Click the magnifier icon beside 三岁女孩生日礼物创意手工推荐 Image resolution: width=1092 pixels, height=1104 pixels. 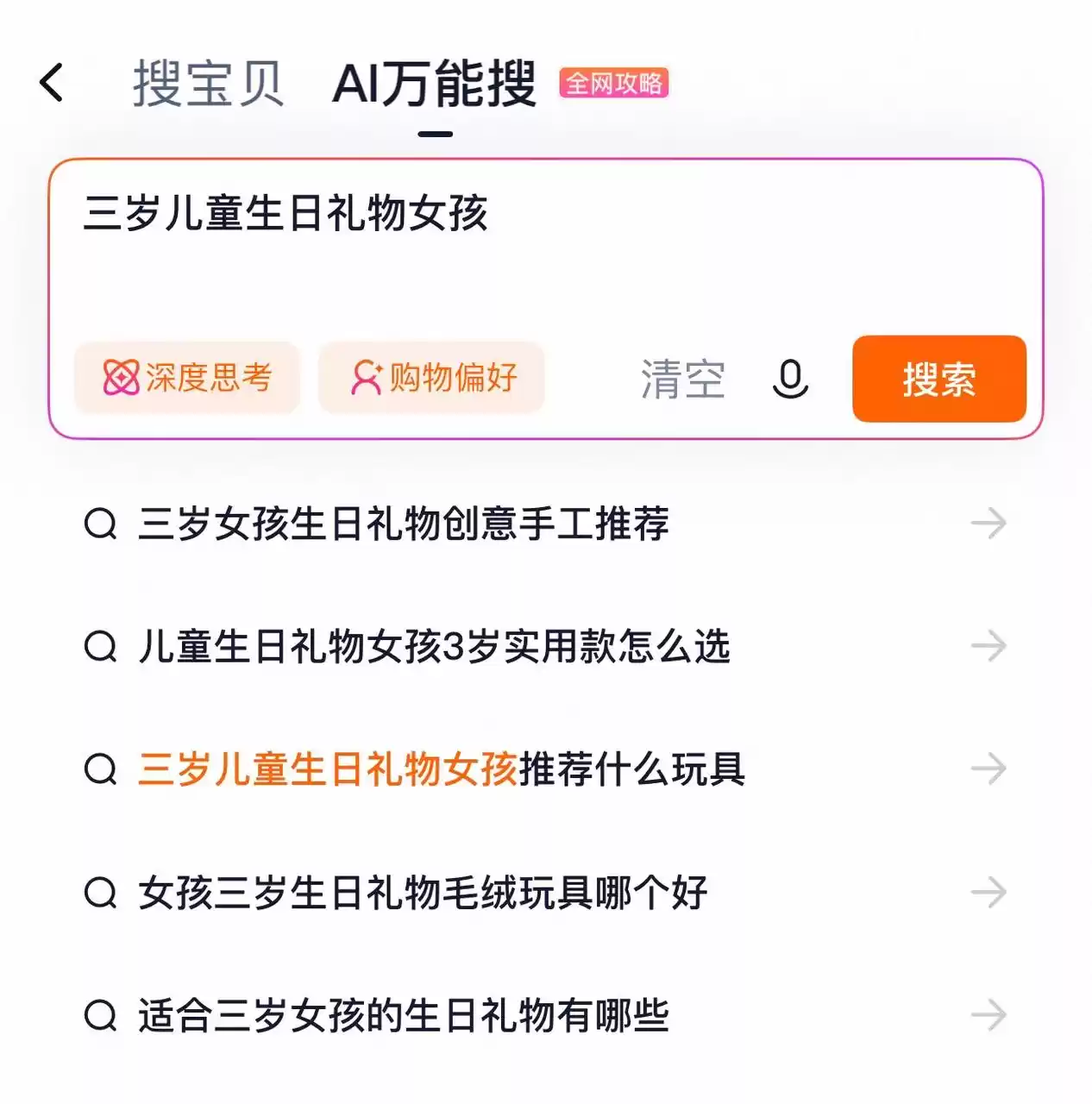pyautogui.click(x=102, y=524)
